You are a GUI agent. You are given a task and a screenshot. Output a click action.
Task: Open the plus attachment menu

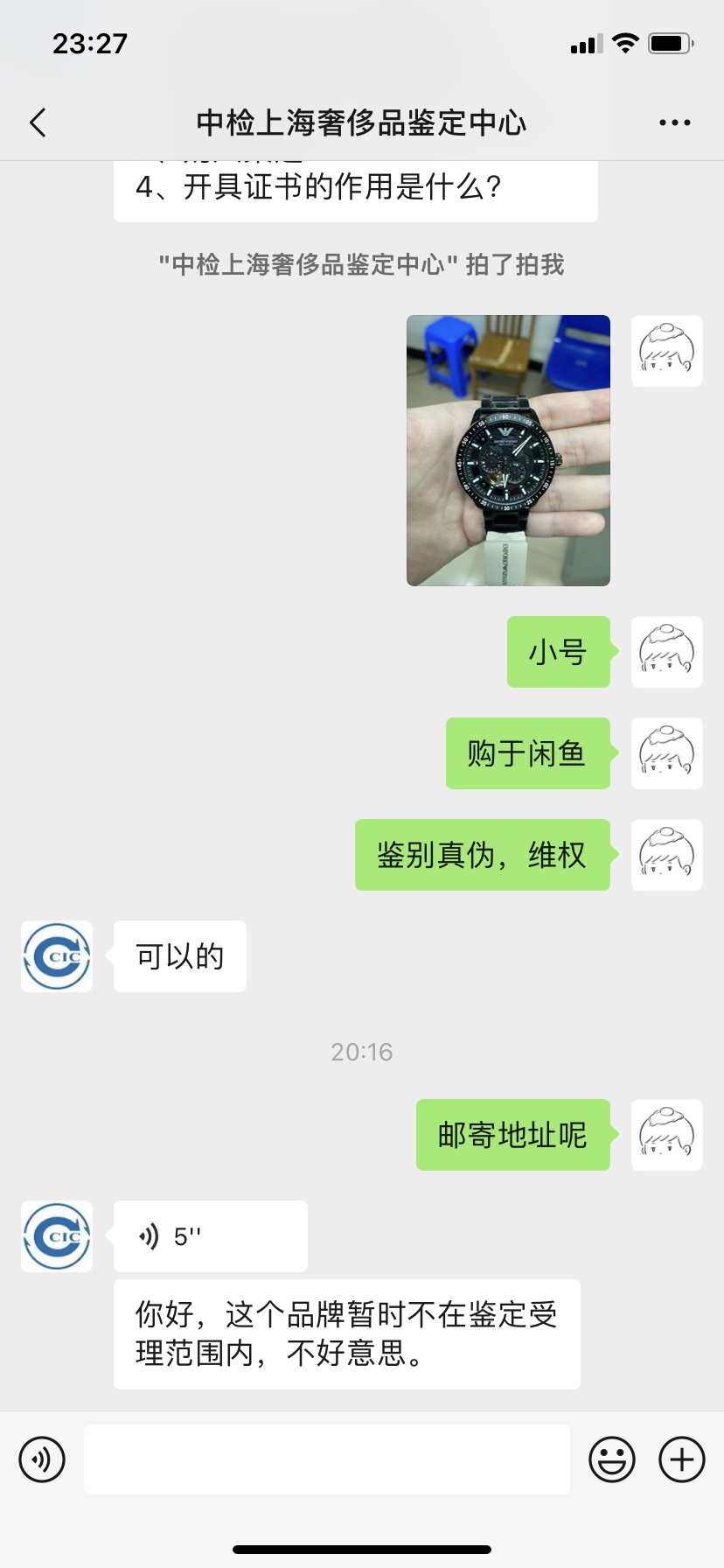point(682,1459)
